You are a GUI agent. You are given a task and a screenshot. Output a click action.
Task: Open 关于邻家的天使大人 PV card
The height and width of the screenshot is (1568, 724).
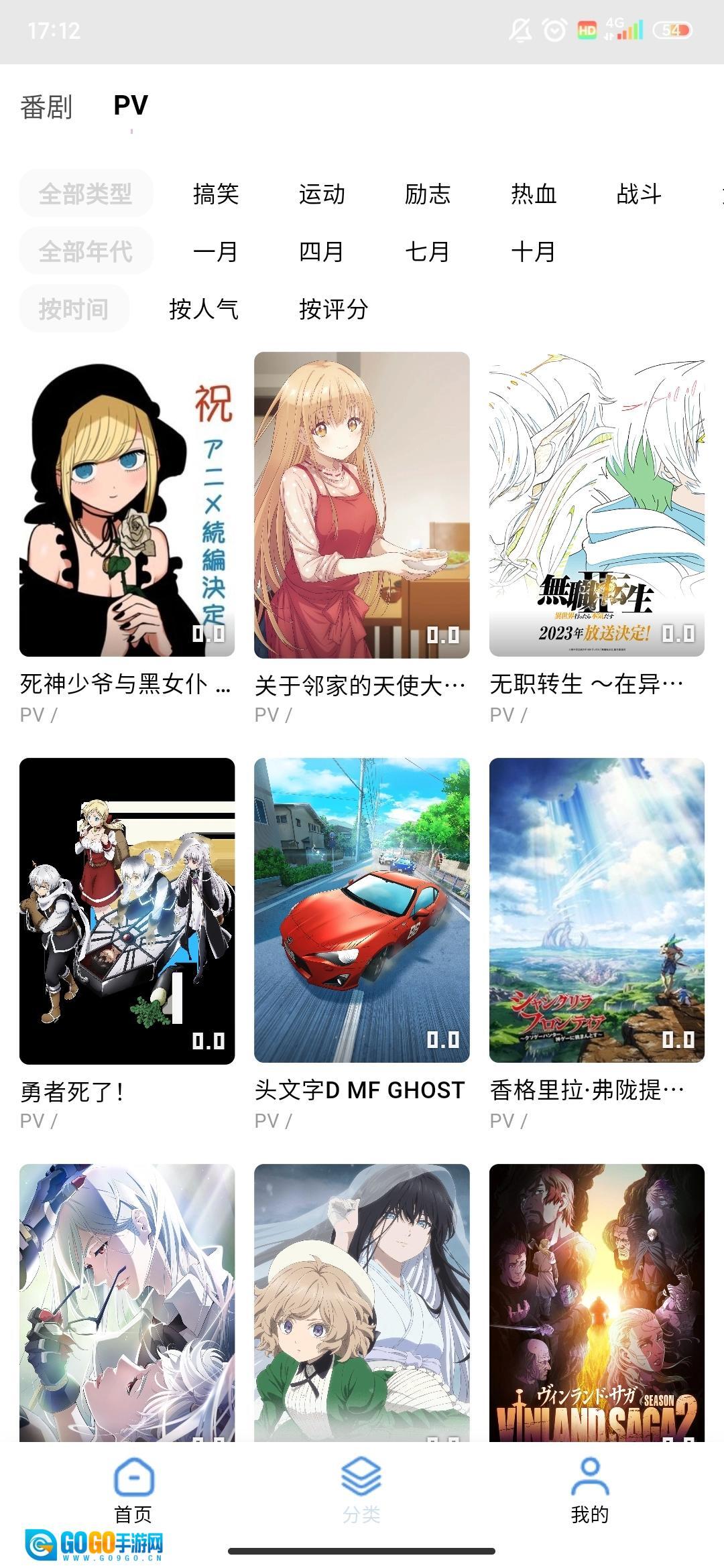click(362, 504)
